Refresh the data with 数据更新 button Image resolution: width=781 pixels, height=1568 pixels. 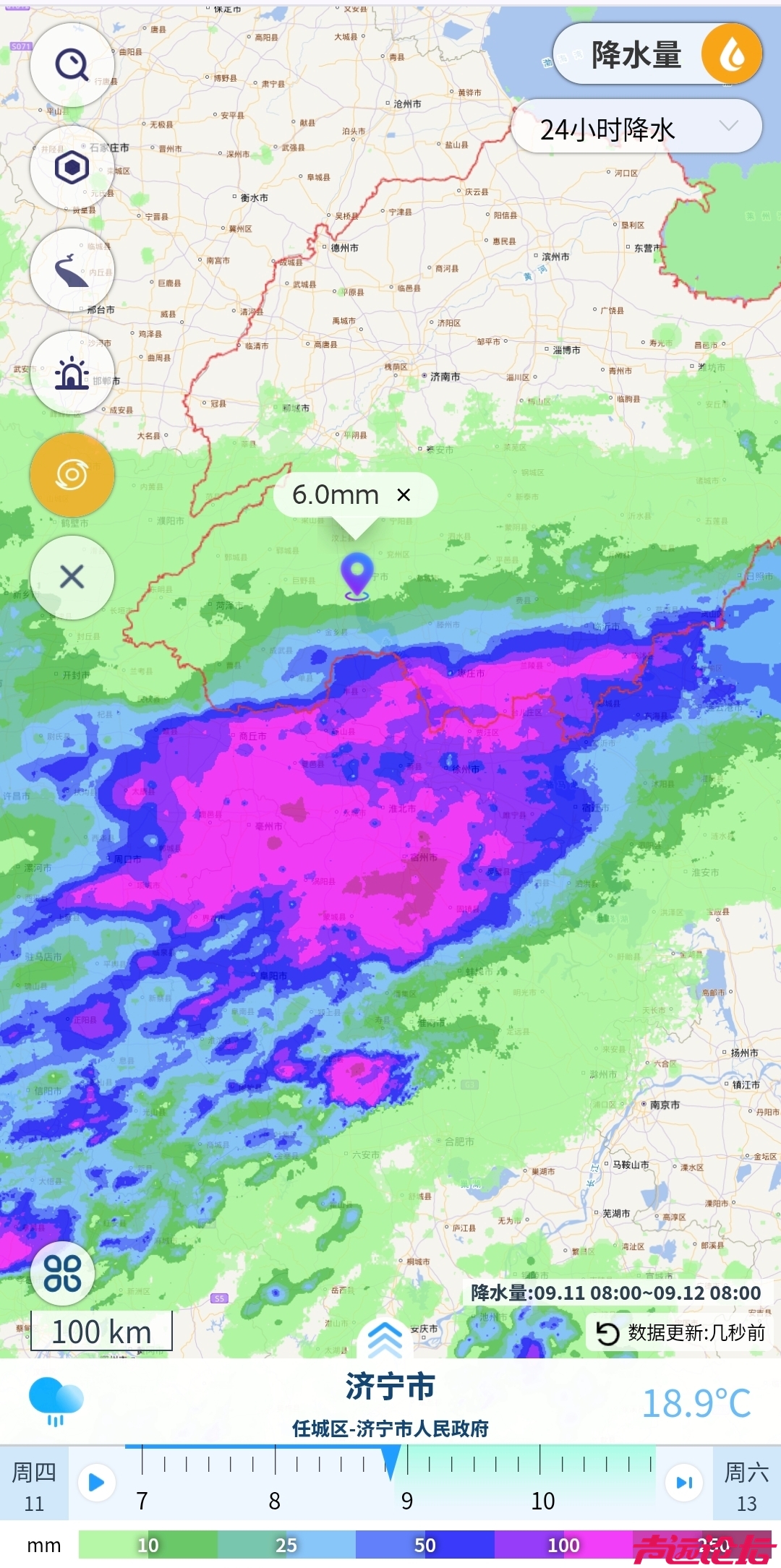point(680,1332)
